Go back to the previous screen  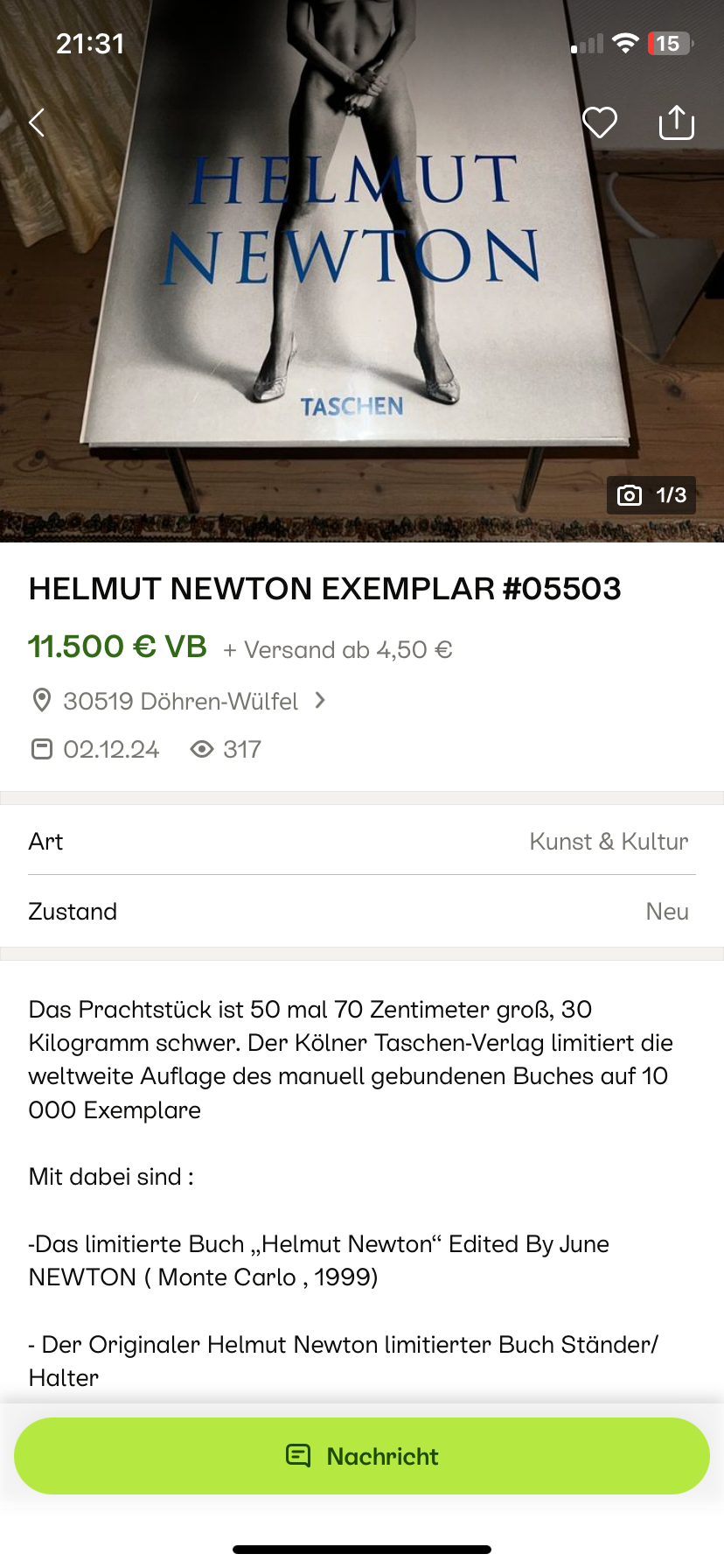point(37,122)
